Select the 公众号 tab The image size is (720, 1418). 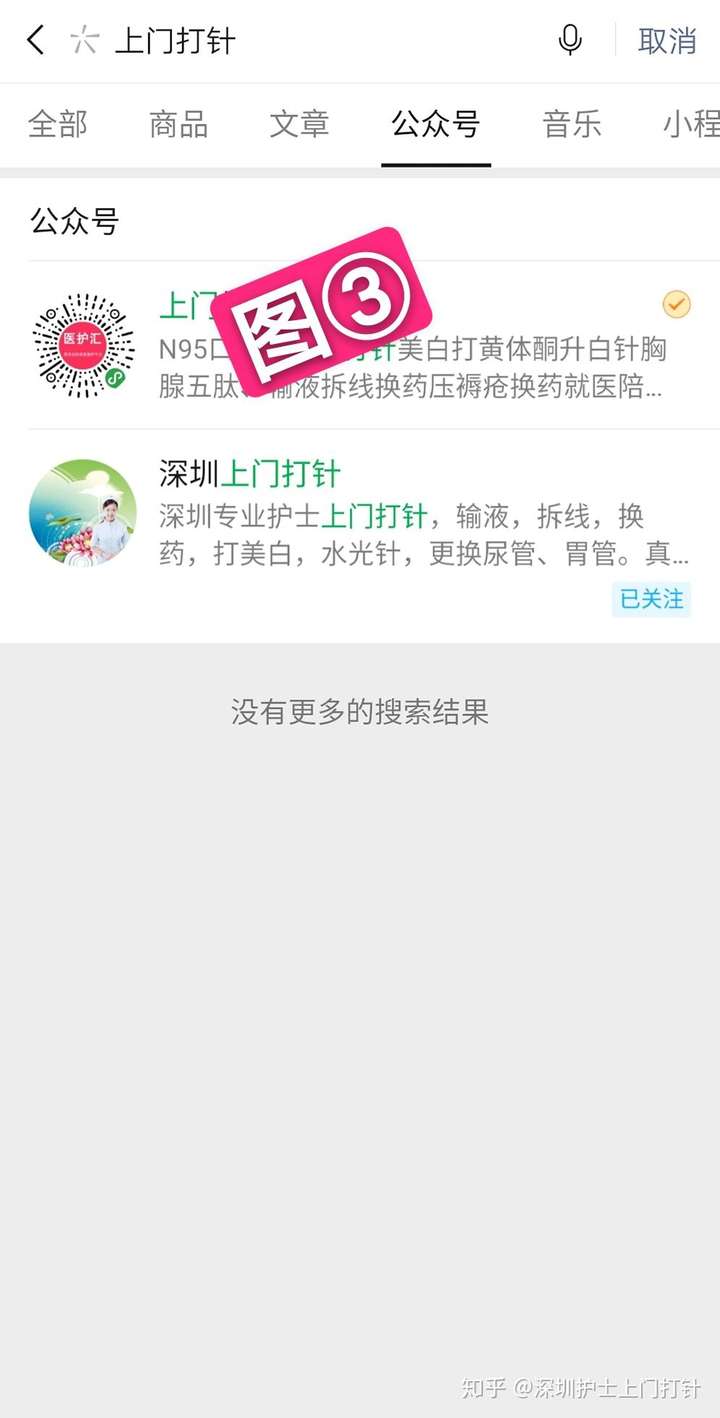pyautogui.click(x=435, y=124)
